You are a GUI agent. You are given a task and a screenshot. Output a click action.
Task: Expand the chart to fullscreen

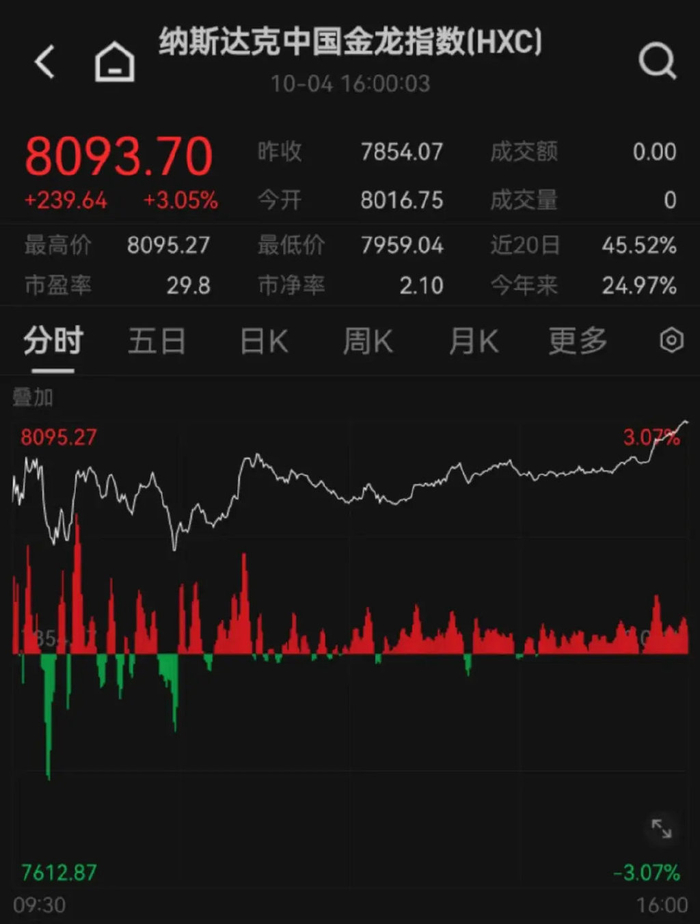661,828
